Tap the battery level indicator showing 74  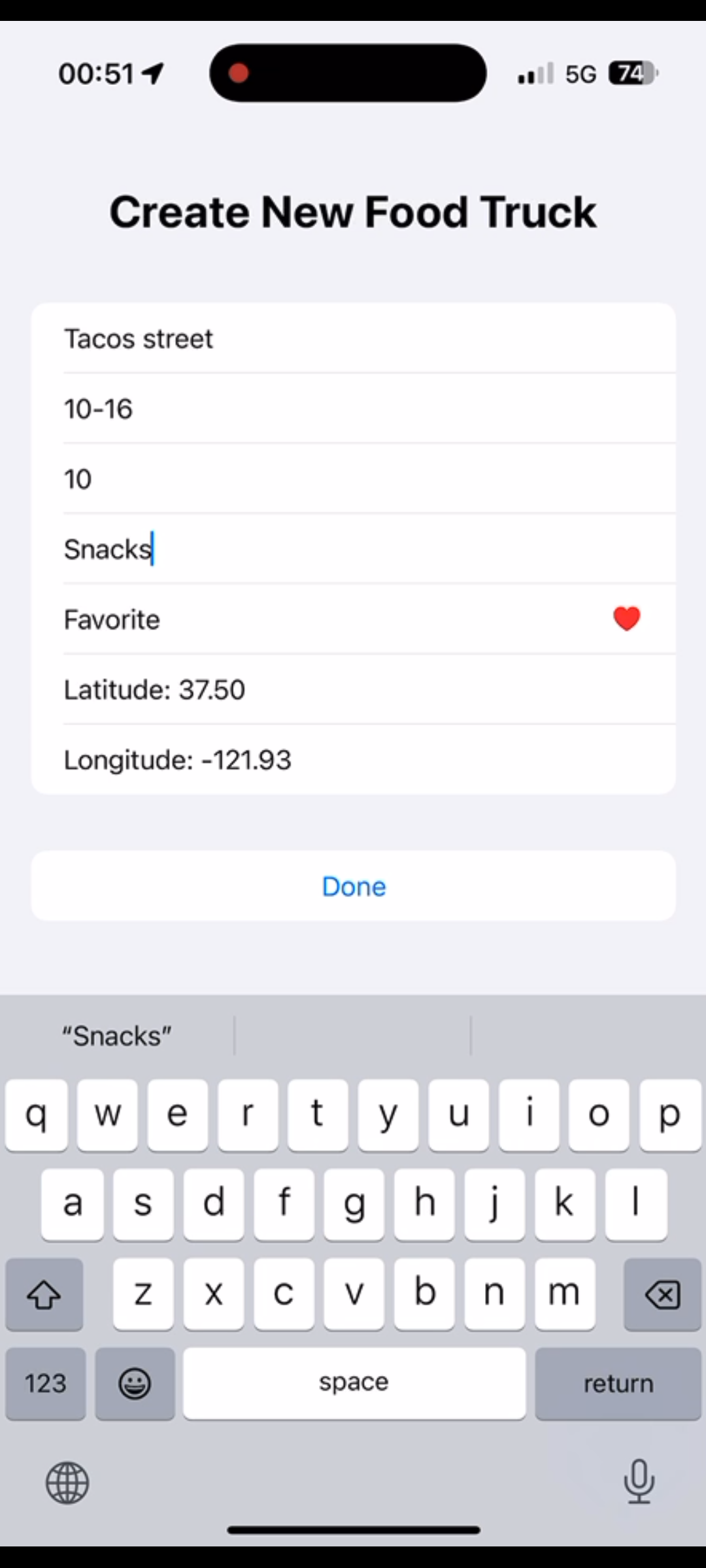tap(630, 73)
